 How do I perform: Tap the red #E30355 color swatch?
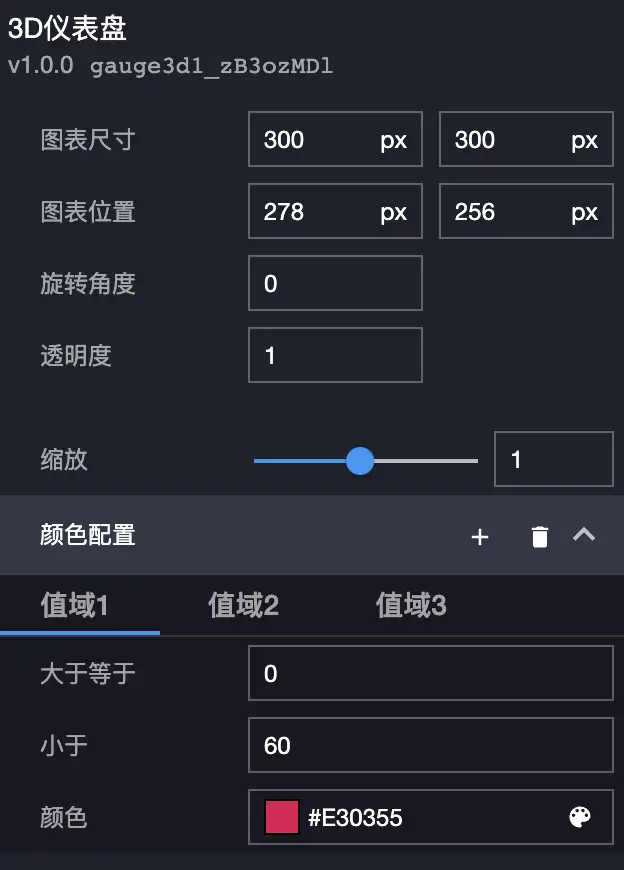[282, 818]
